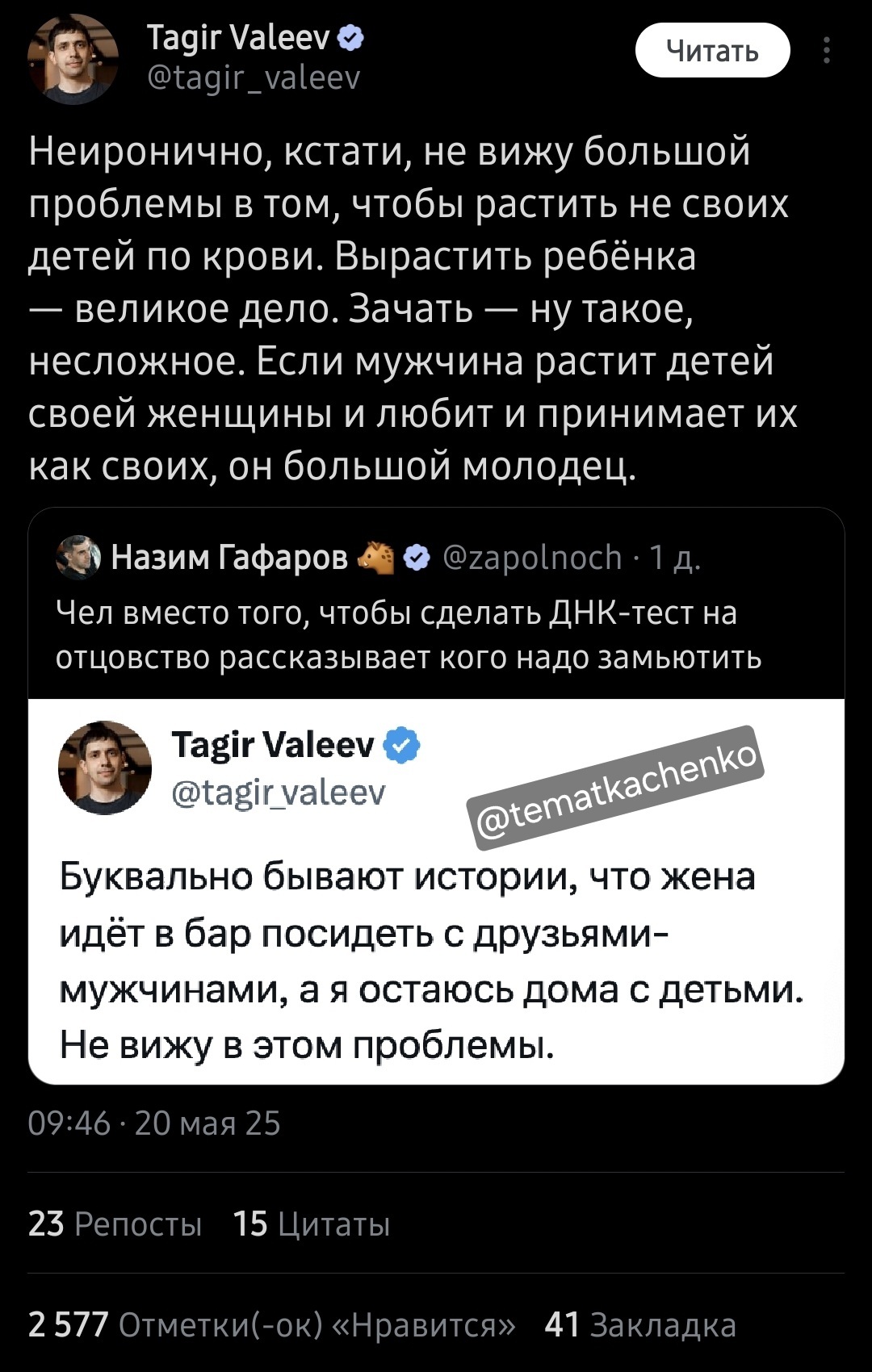
Task: Open the quoted post by Назим Гафаров
Action: [x=436, y=613]
